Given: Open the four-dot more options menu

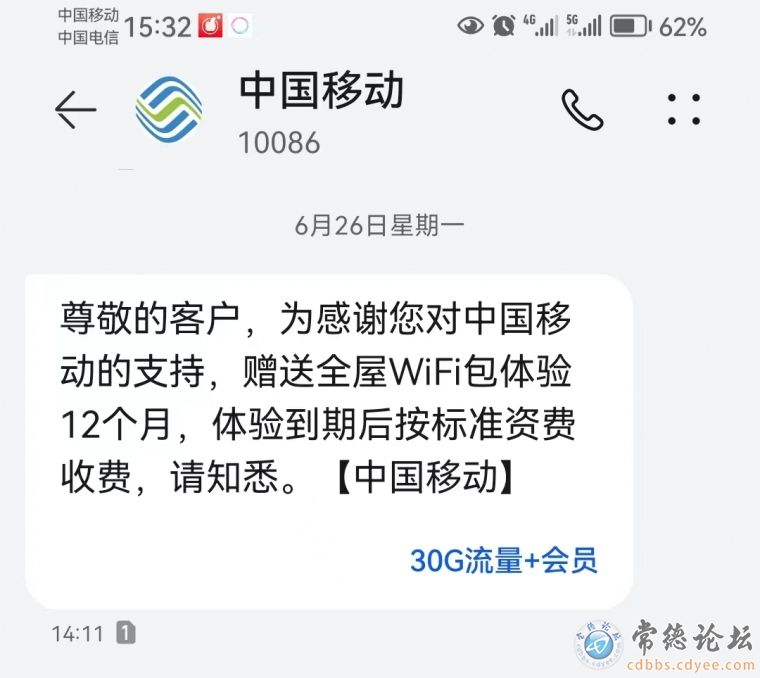Looking at the screenshot, I should click(x=684, y=110).
